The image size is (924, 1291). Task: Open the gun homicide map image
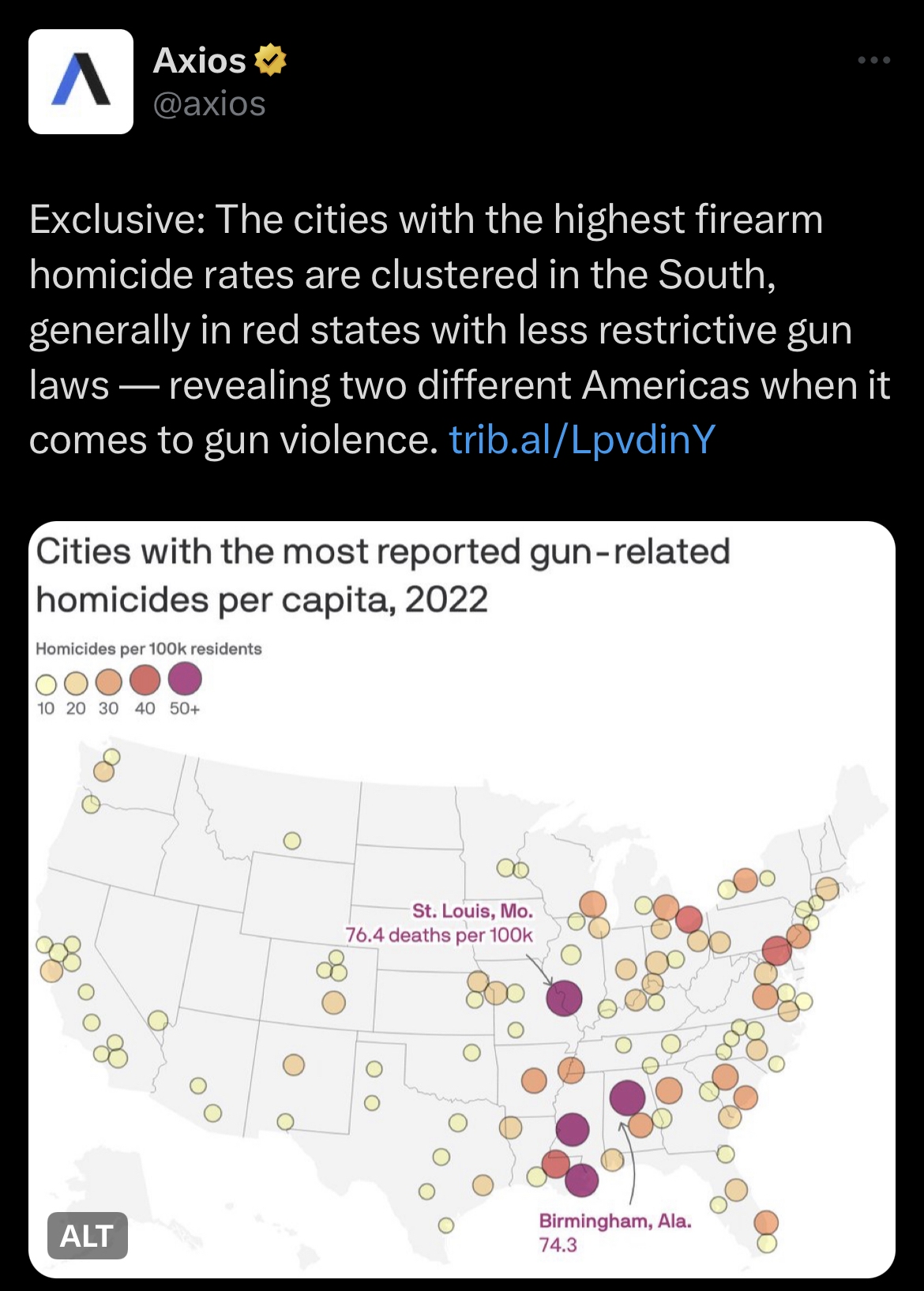(x=462, y=899)
